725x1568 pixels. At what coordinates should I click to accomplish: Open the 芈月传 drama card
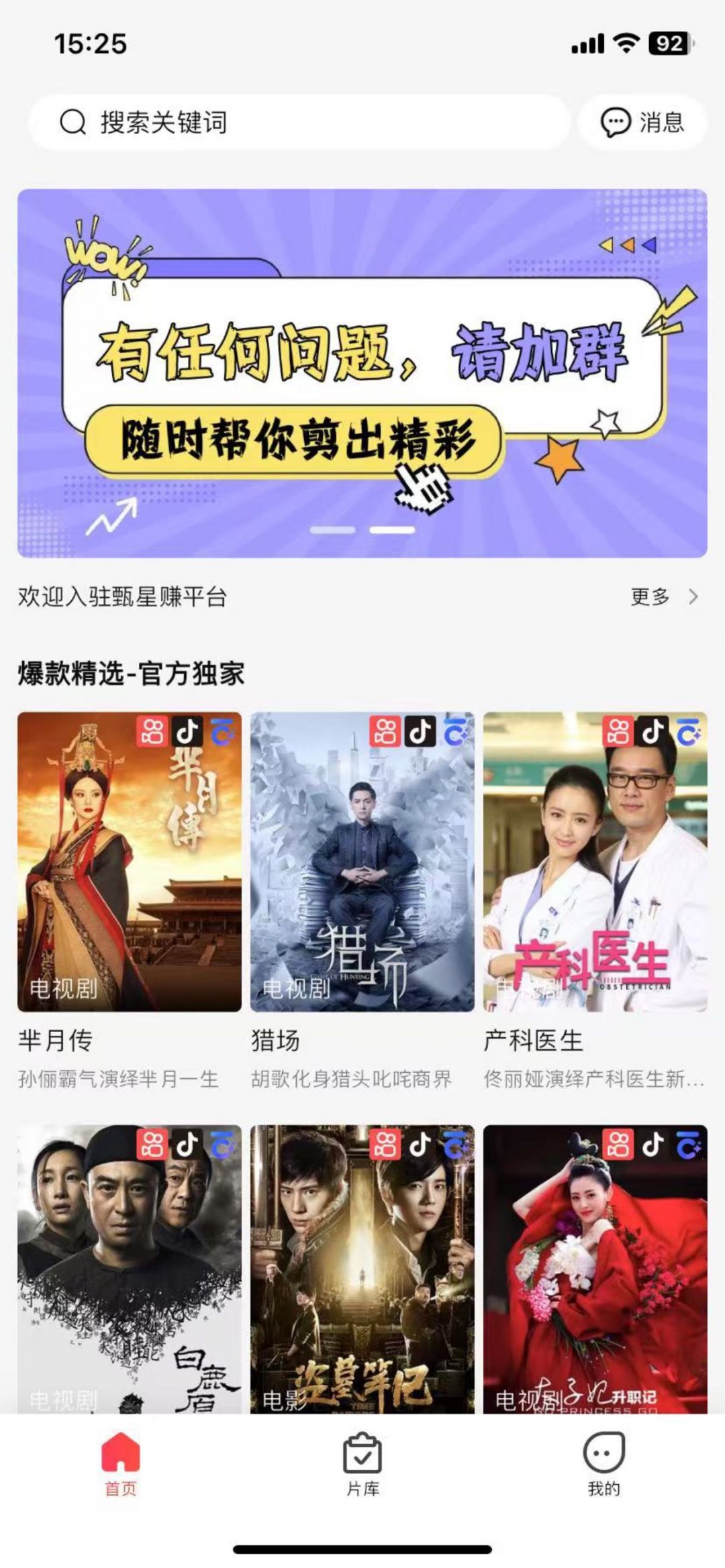pyautogui.click(x=130, y=861)
